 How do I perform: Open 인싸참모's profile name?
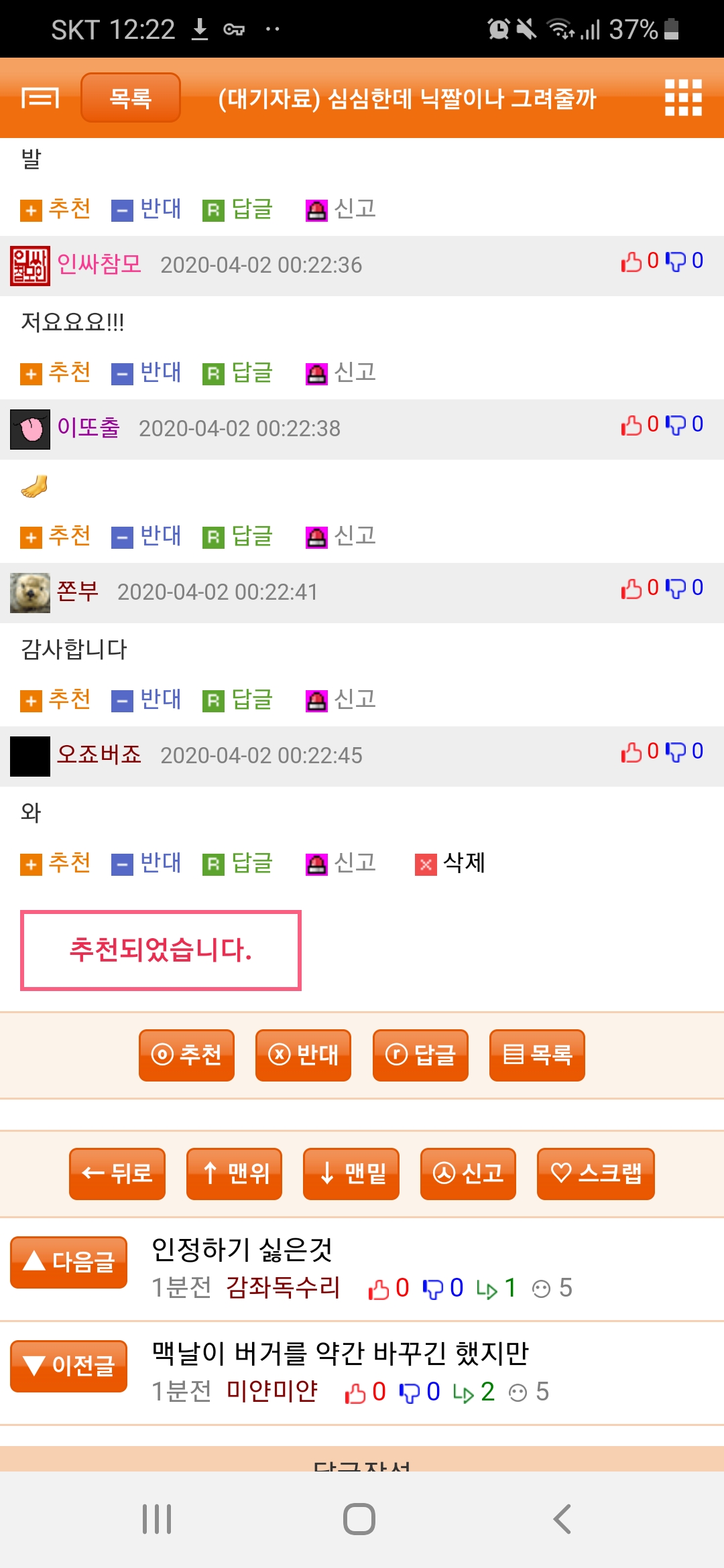pos(99,264)
